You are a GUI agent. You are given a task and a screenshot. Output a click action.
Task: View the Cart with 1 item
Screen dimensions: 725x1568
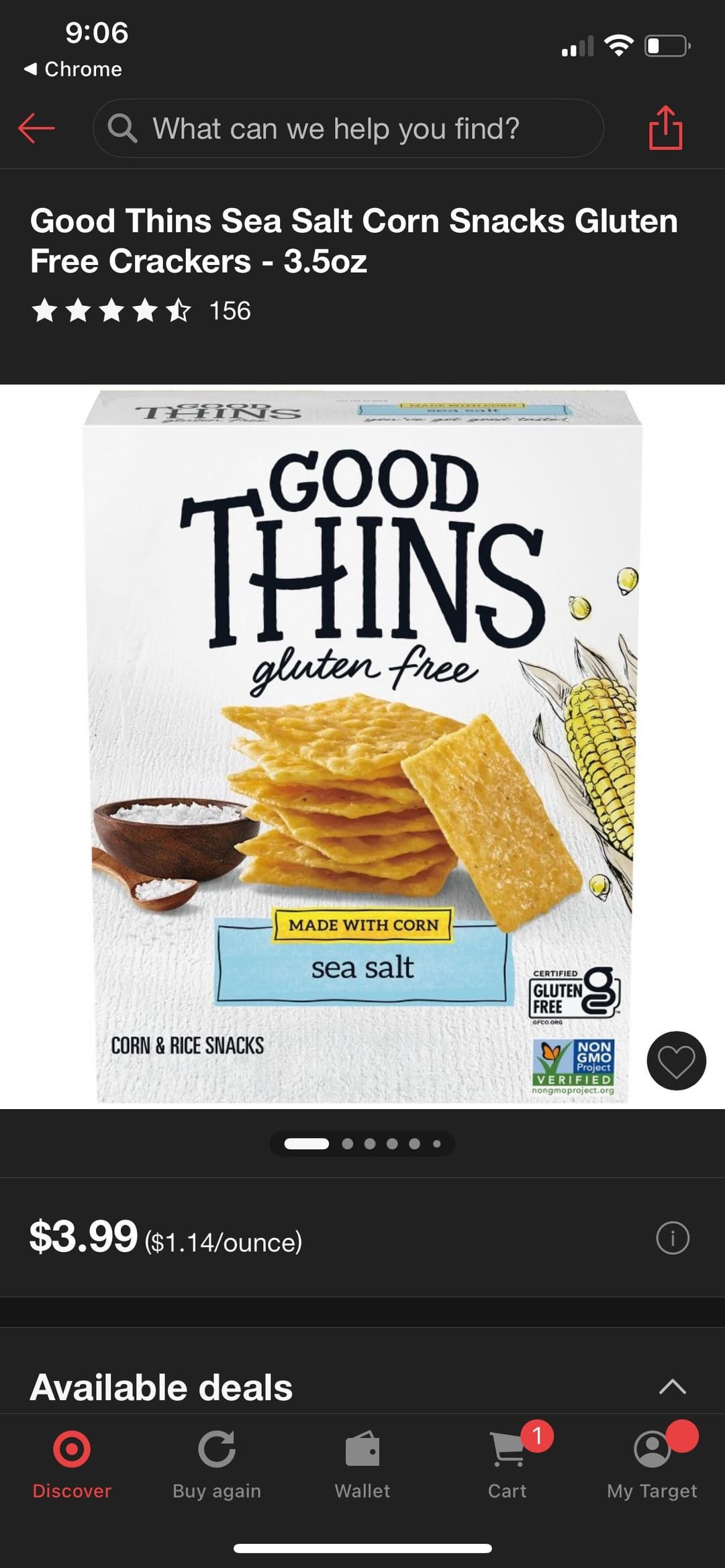[x=508, y=1464]
